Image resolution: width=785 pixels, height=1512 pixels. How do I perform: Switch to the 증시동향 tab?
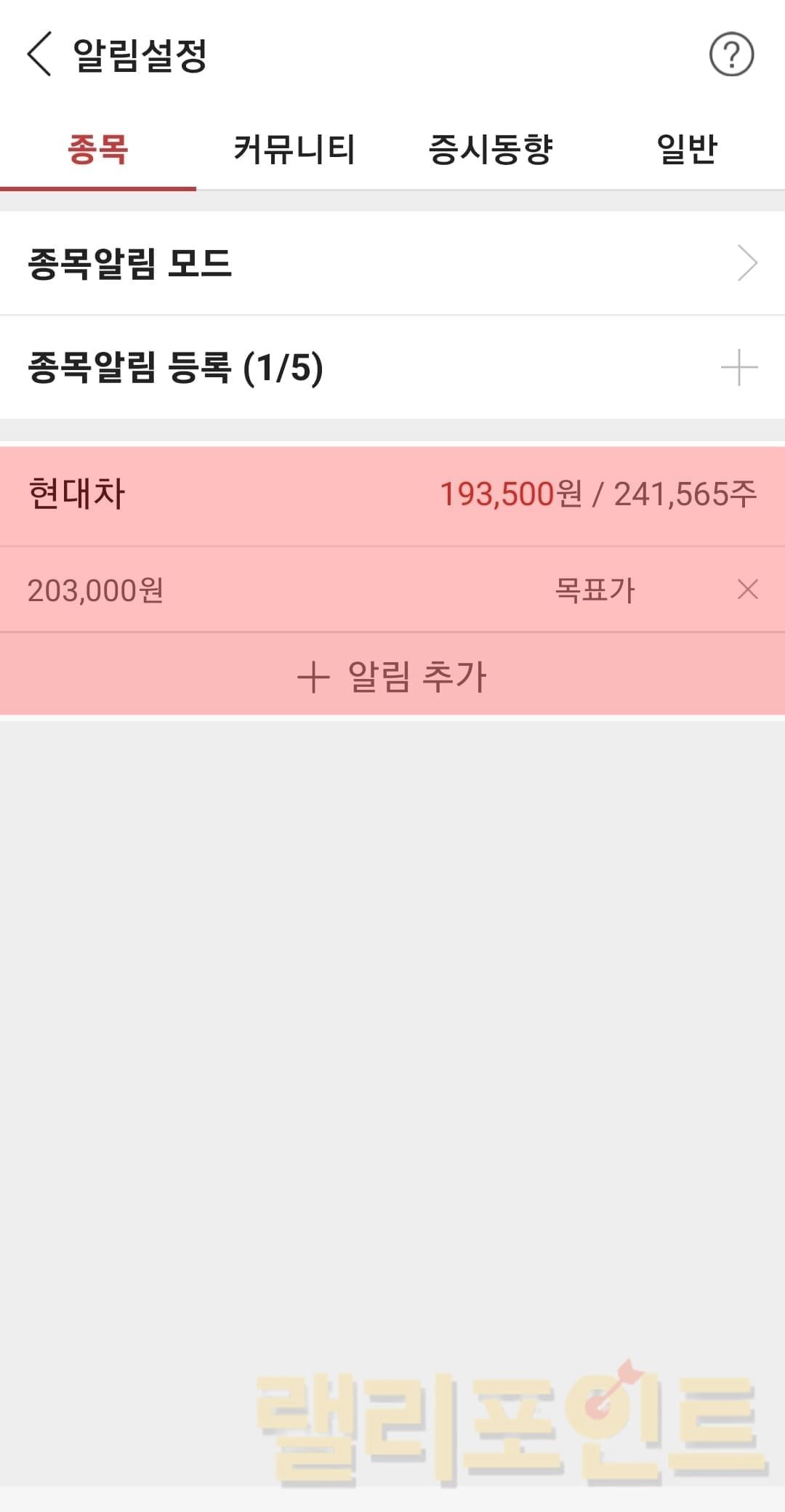click(491, 150)
